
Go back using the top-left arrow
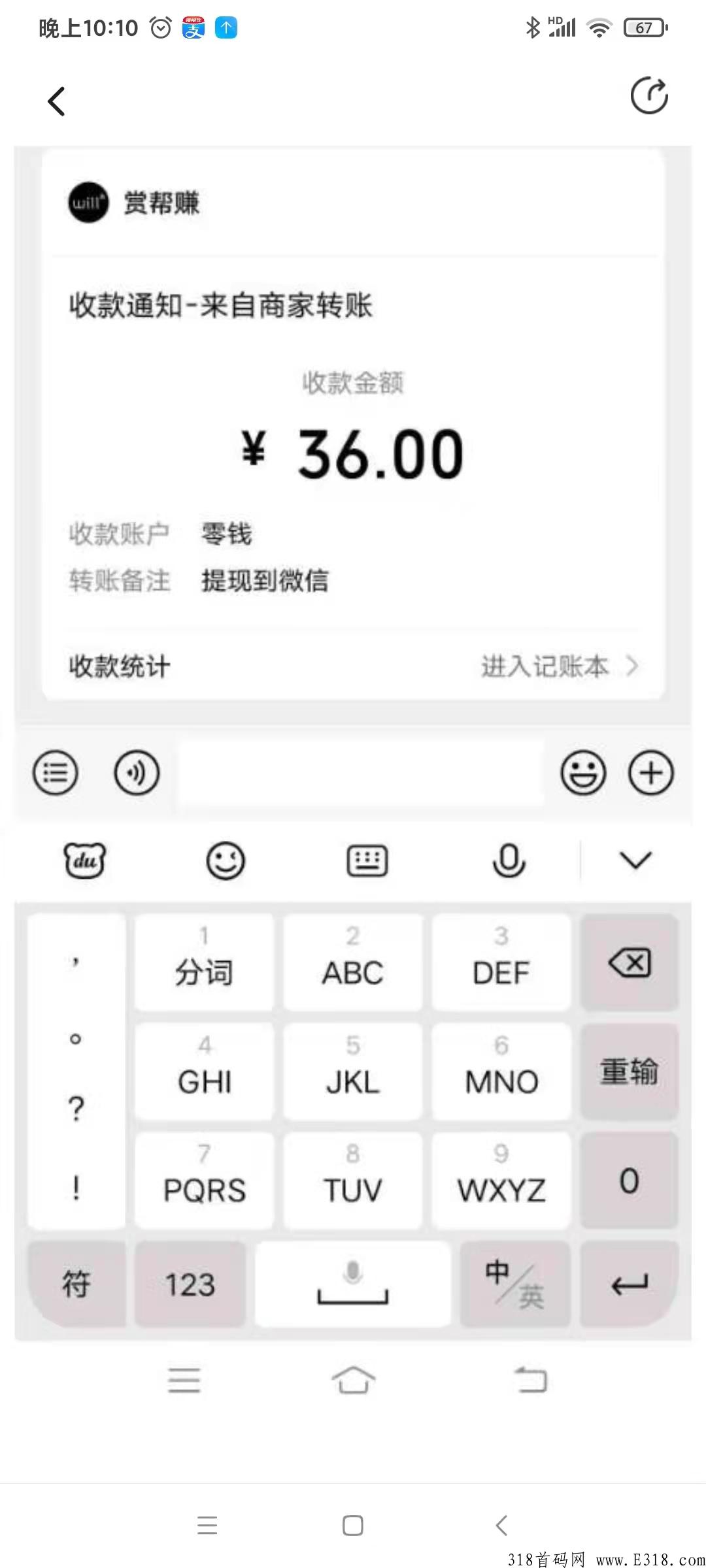point(57,101)
